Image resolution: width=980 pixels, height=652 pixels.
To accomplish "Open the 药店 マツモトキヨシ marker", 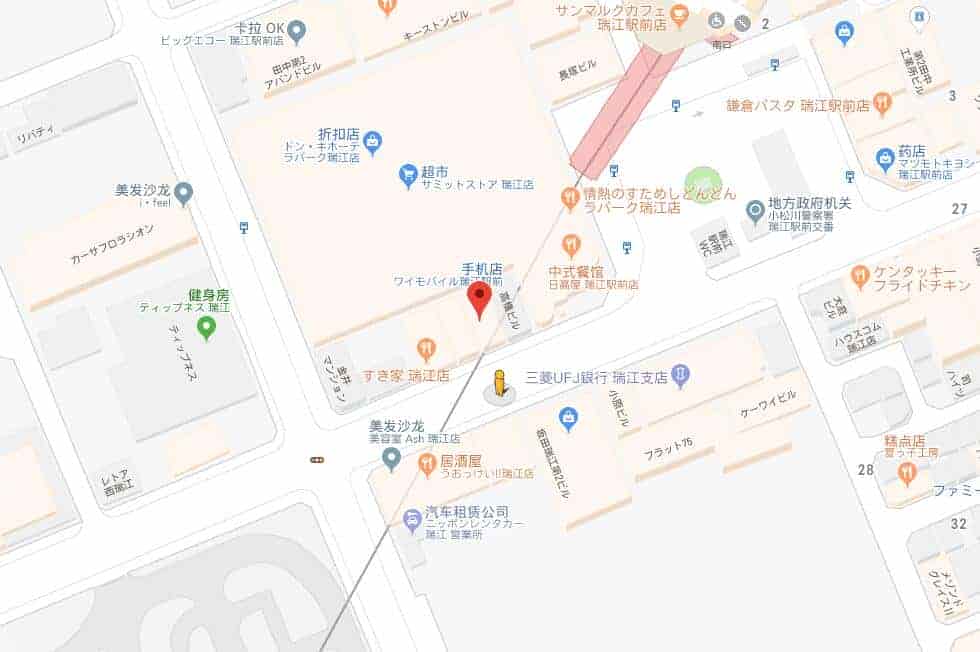I will pos(885,159).
